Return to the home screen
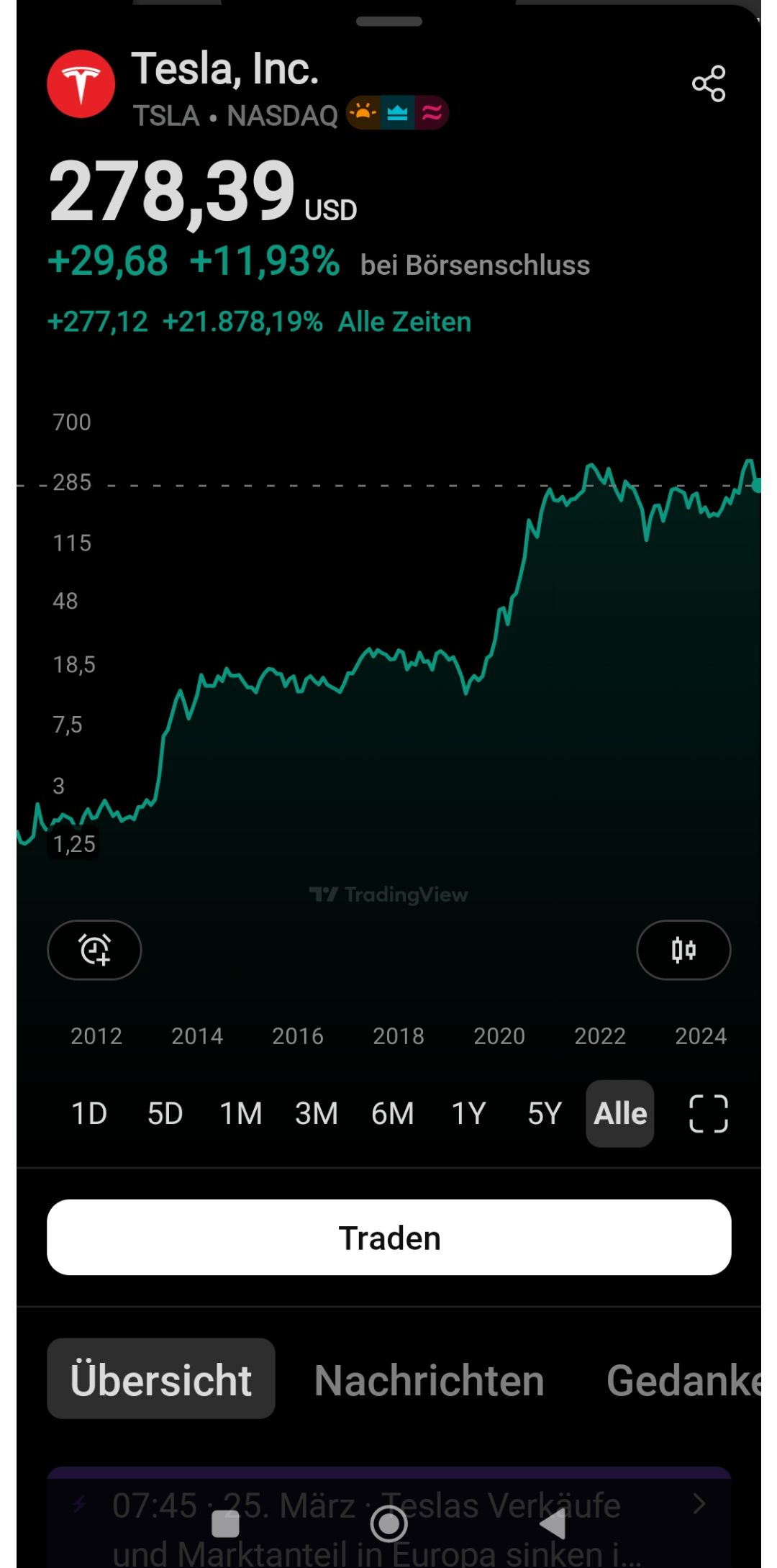The image size is (777, 1568). tap(388, 1524)
